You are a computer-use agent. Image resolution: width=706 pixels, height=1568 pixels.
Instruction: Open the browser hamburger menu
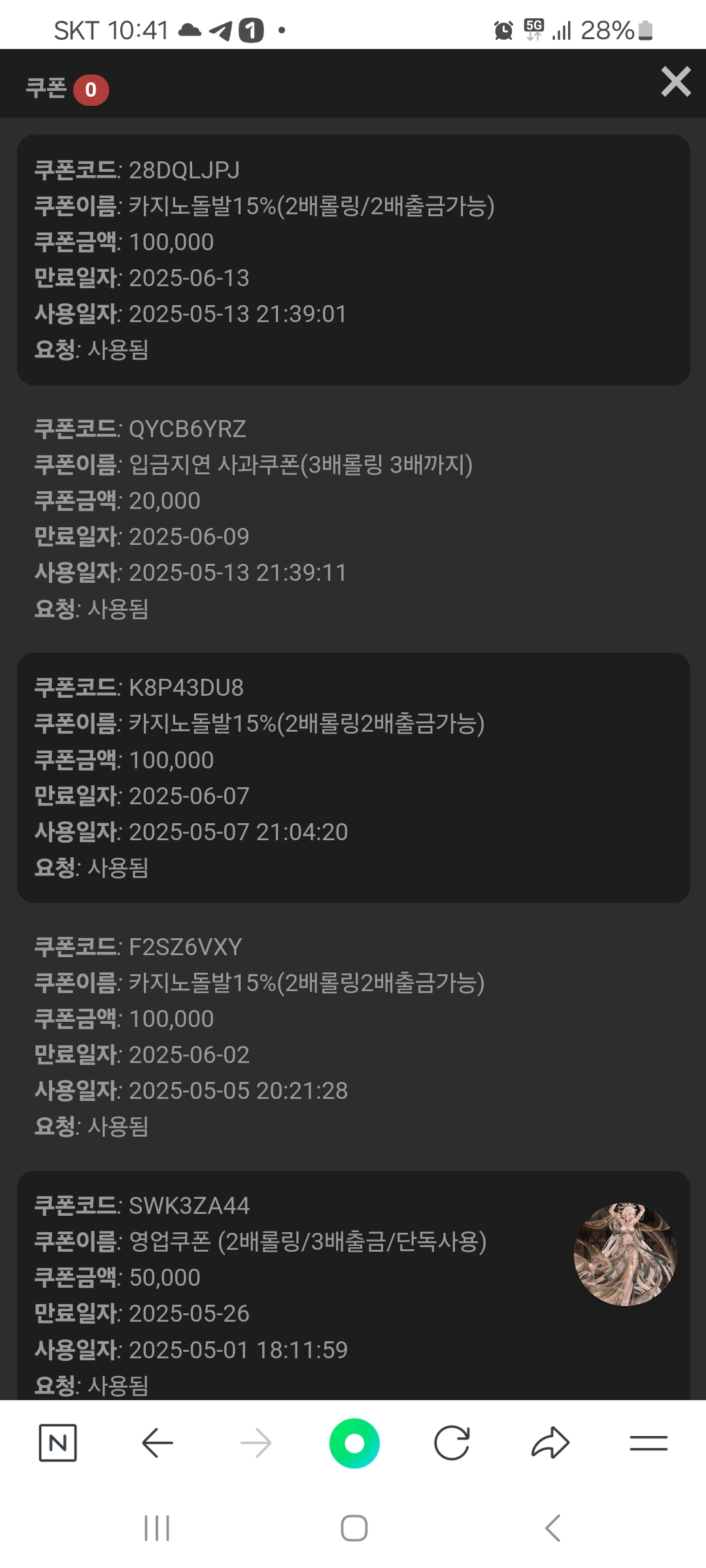tap(648, 1443)
